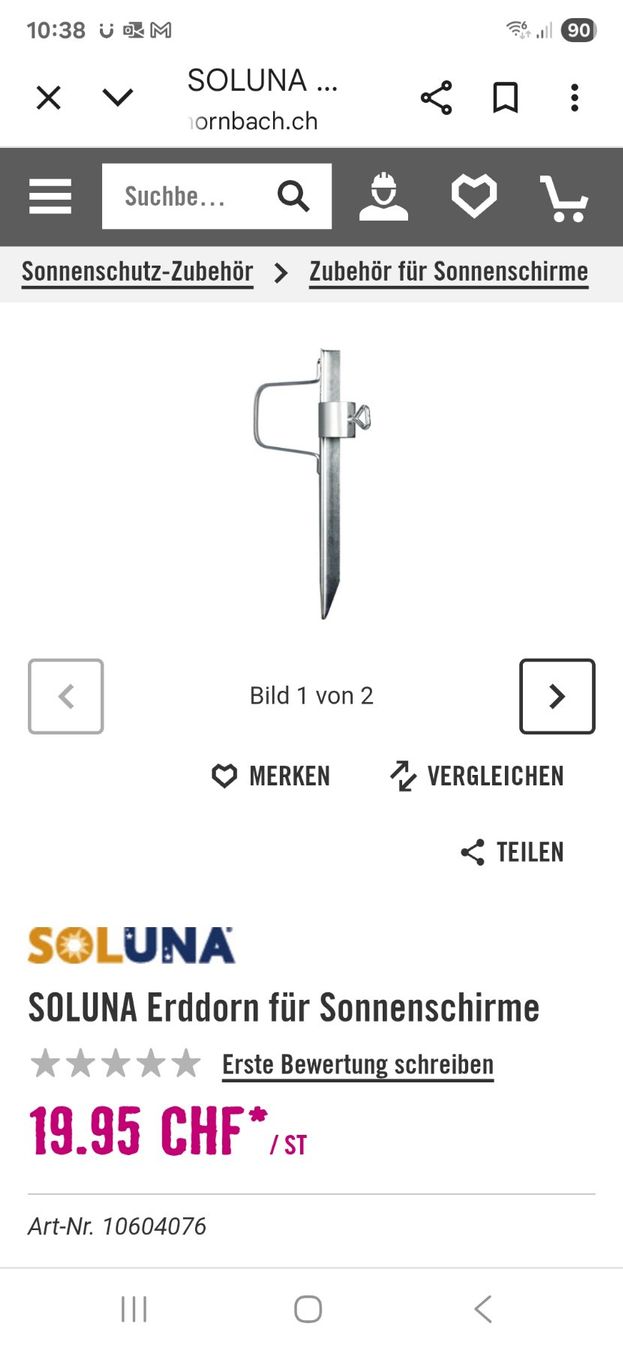Open the browser overflow menu

pos(574,98)
